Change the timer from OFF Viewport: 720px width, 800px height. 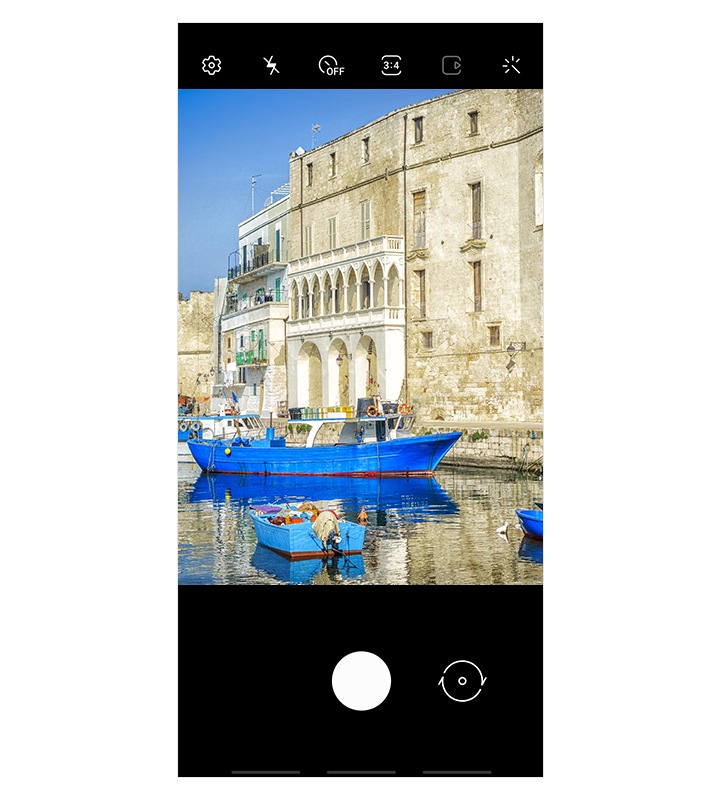tap(331, 66)
